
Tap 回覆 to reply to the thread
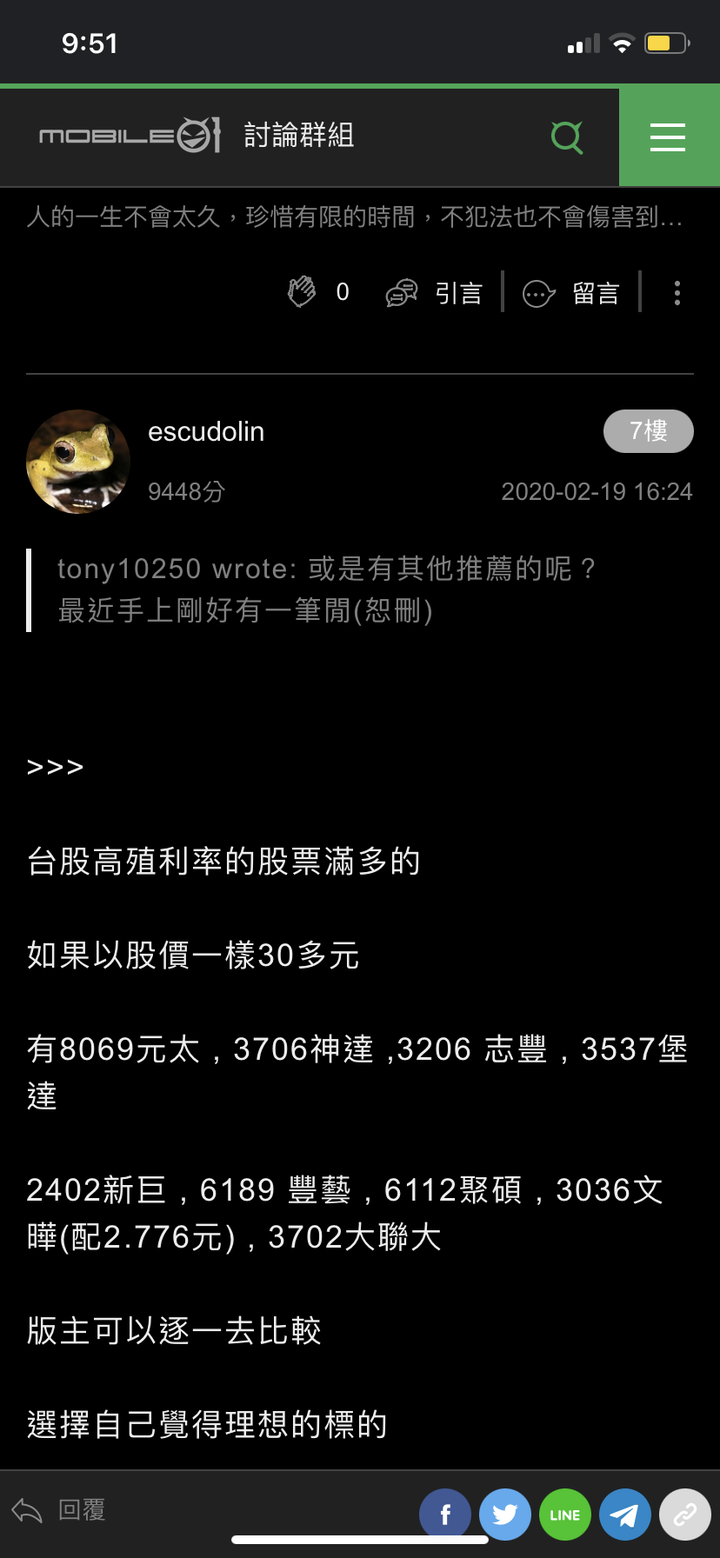tap(60, 1510)
